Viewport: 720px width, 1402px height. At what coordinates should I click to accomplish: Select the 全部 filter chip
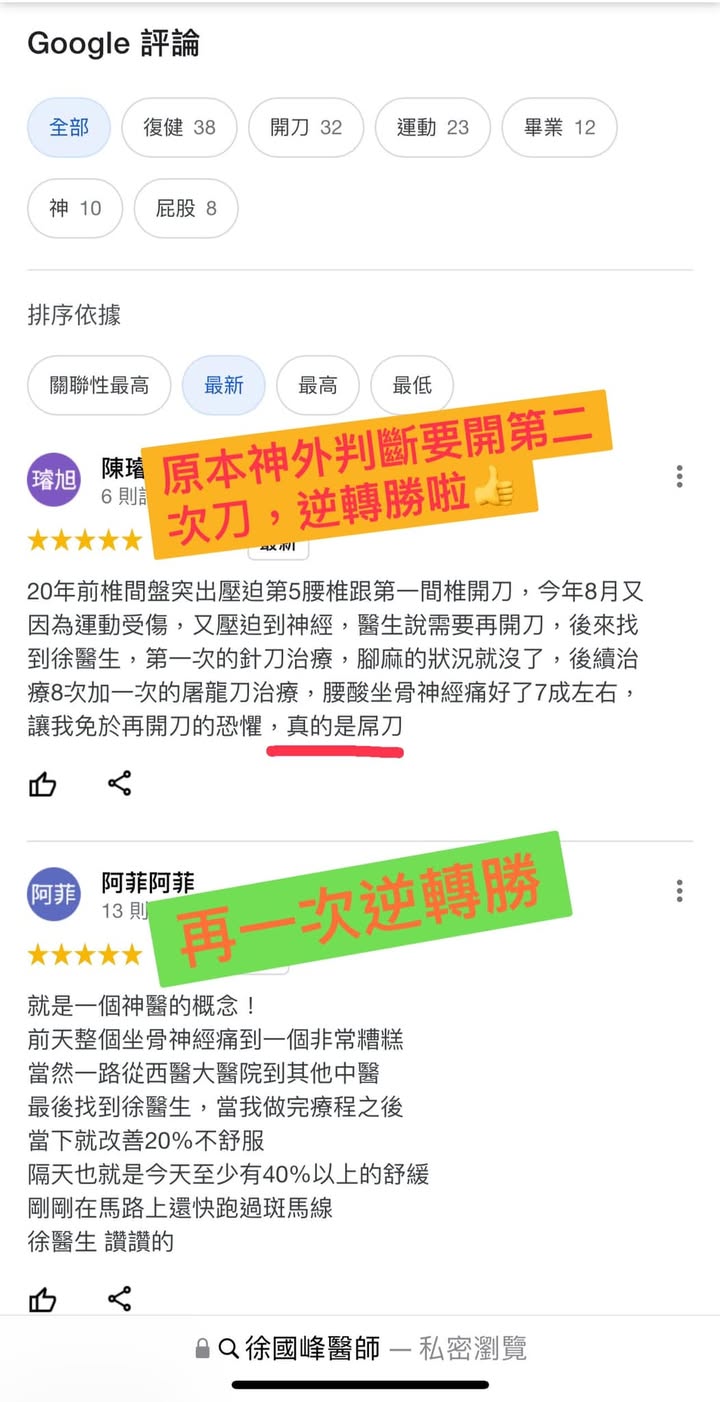point(69,128)
